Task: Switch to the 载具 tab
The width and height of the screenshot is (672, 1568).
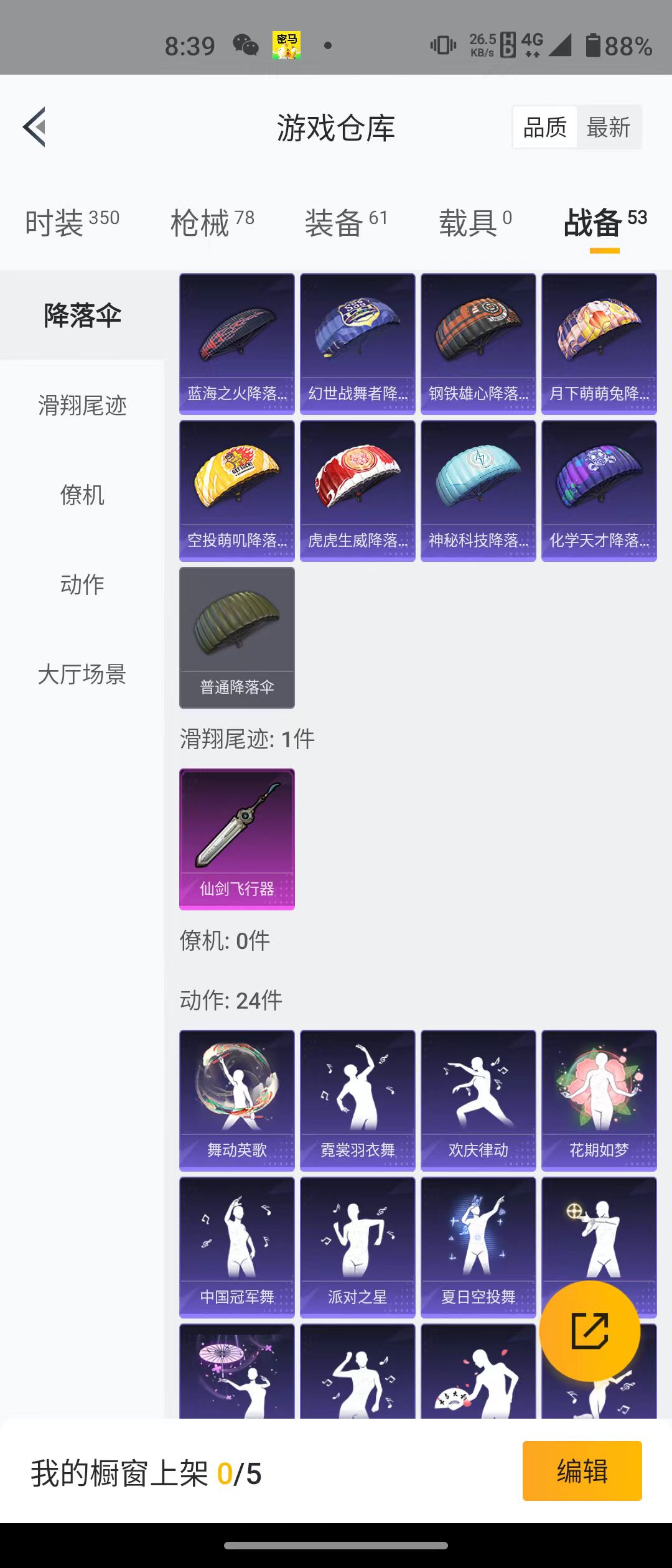Action: click(475, 222)
